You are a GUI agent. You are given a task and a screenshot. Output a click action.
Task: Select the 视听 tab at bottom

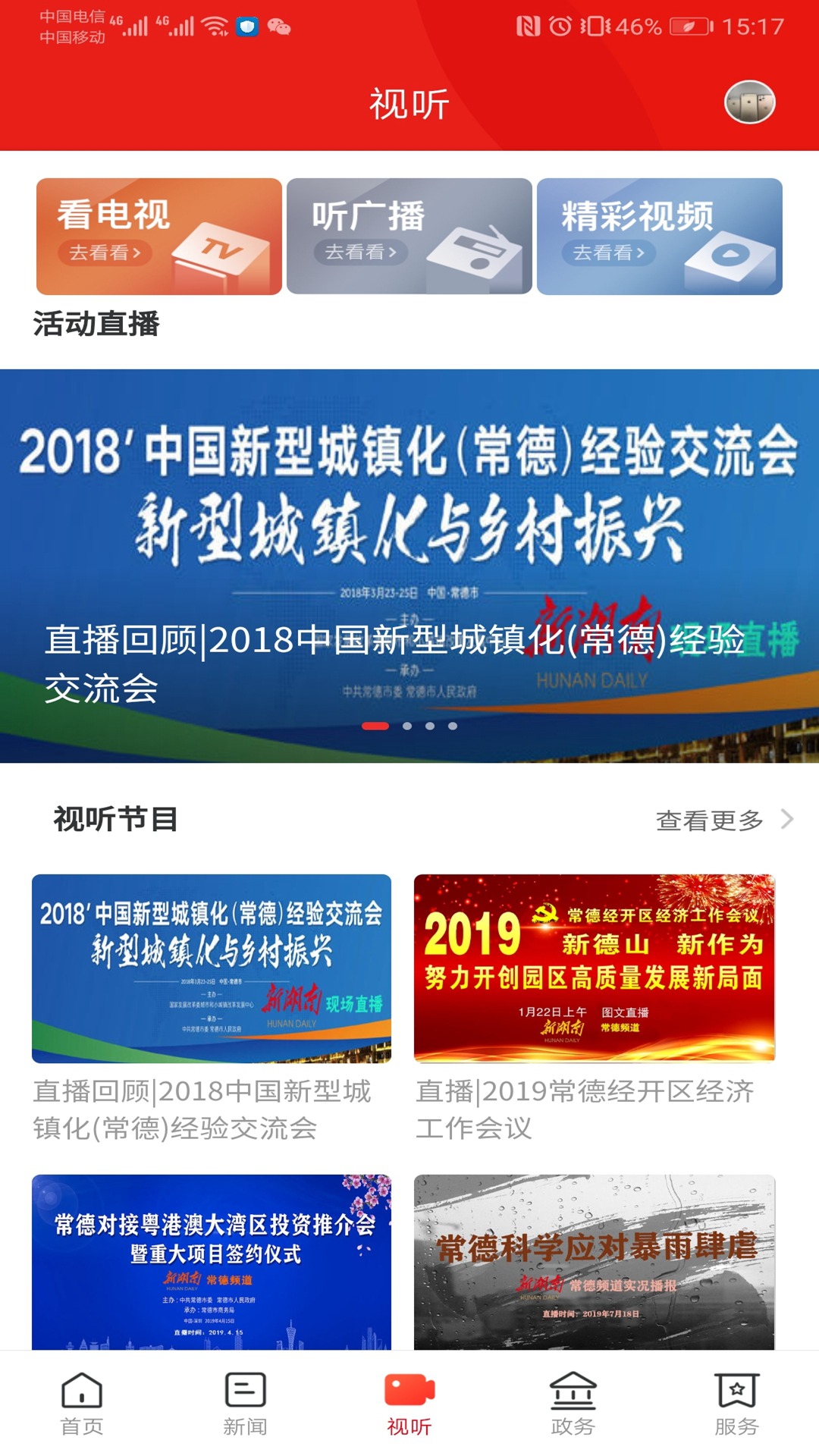point(409,1418)
